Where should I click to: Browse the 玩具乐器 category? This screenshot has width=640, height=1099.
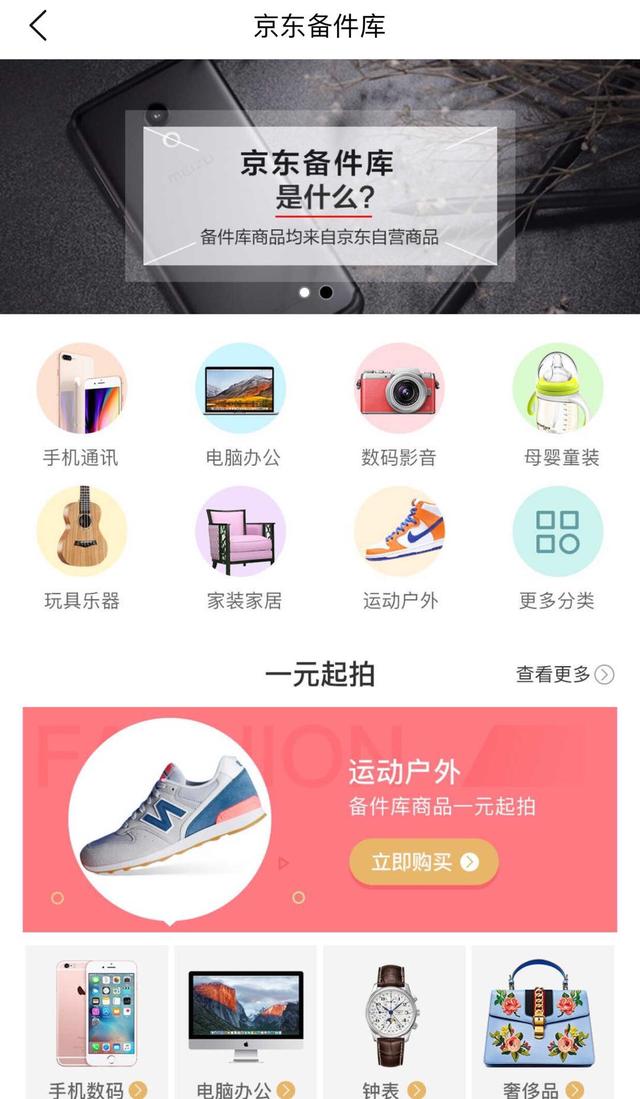[x=81, y=548]
